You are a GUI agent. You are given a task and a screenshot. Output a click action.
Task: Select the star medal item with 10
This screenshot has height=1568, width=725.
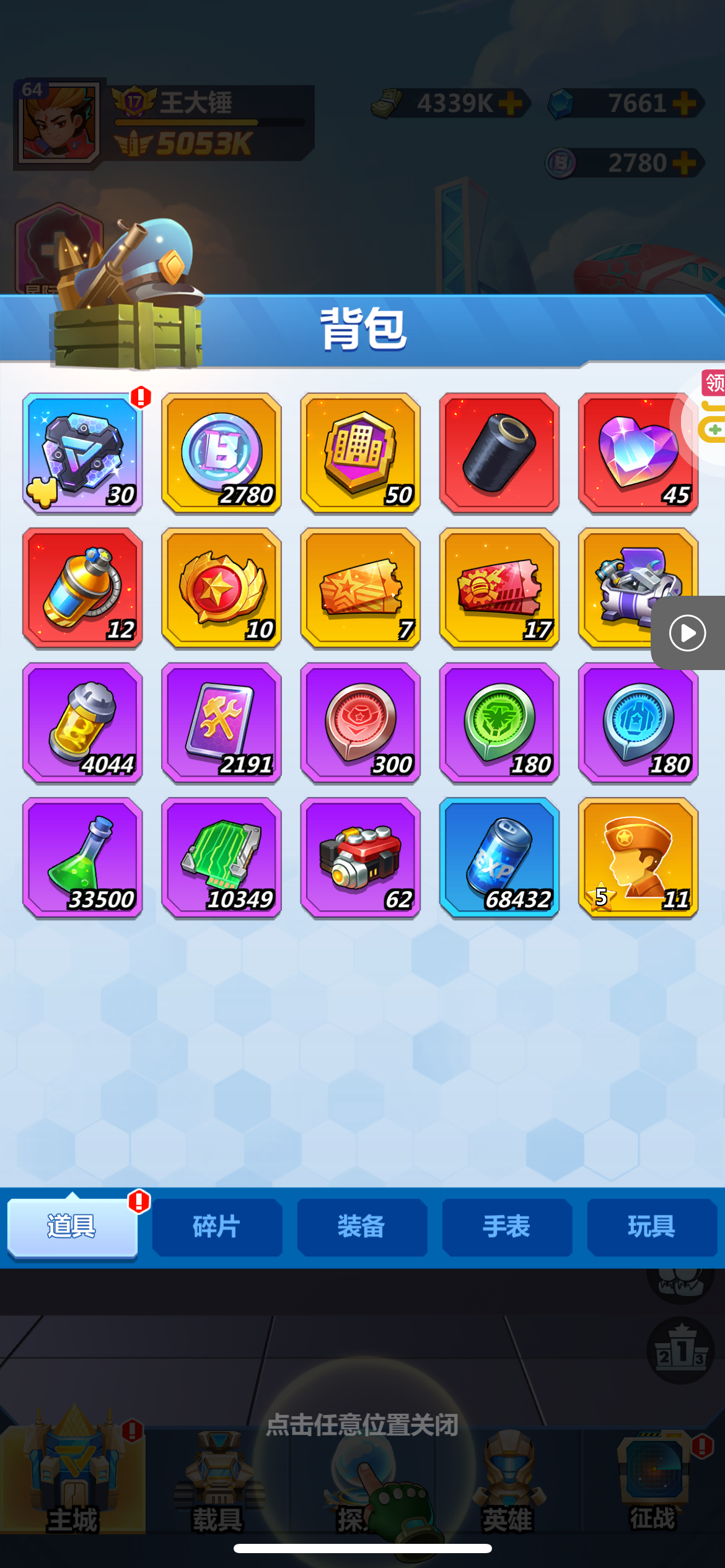(x=221, y=588)
